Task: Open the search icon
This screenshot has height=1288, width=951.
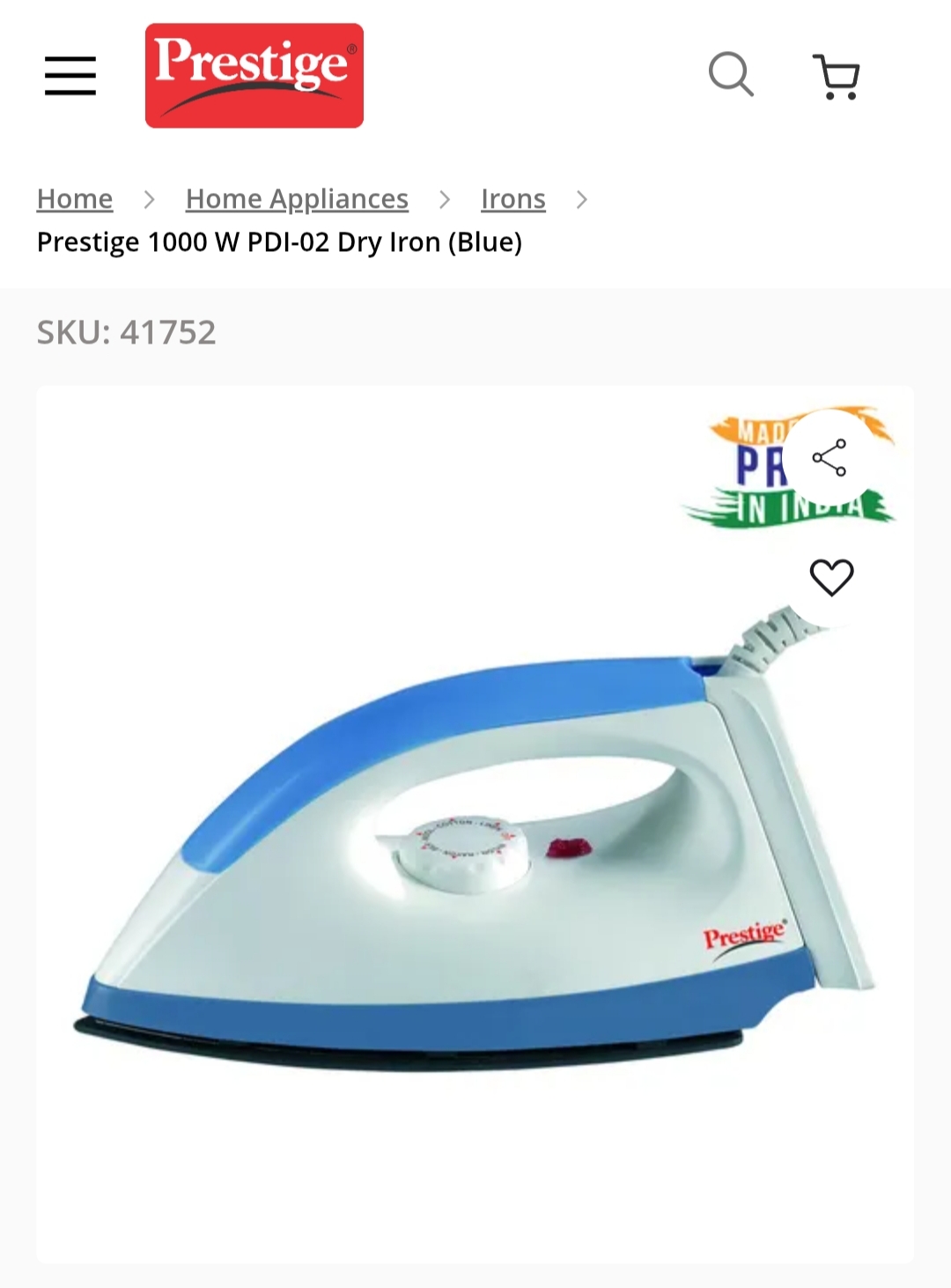Action: coord(731,75)
